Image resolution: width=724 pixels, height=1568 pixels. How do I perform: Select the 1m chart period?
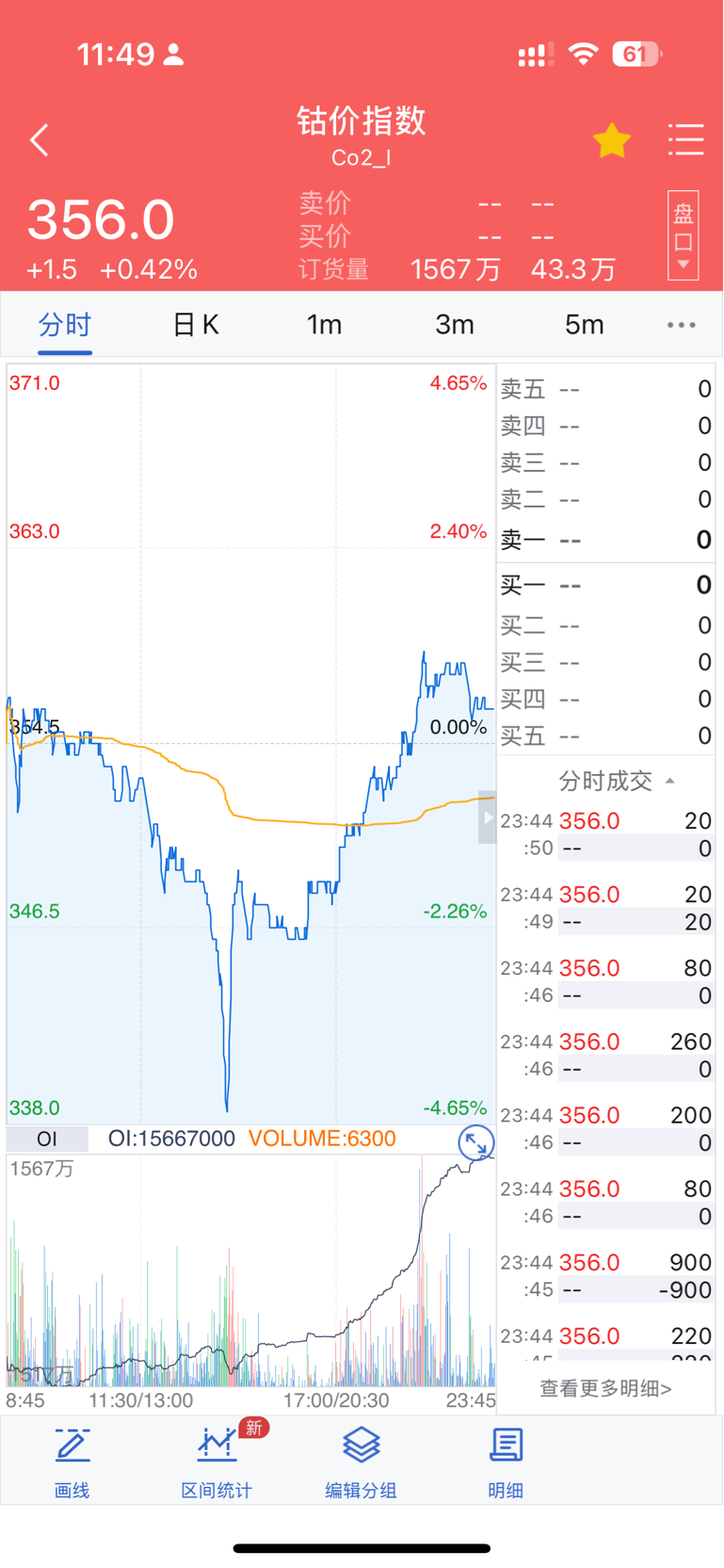(324, 325)
